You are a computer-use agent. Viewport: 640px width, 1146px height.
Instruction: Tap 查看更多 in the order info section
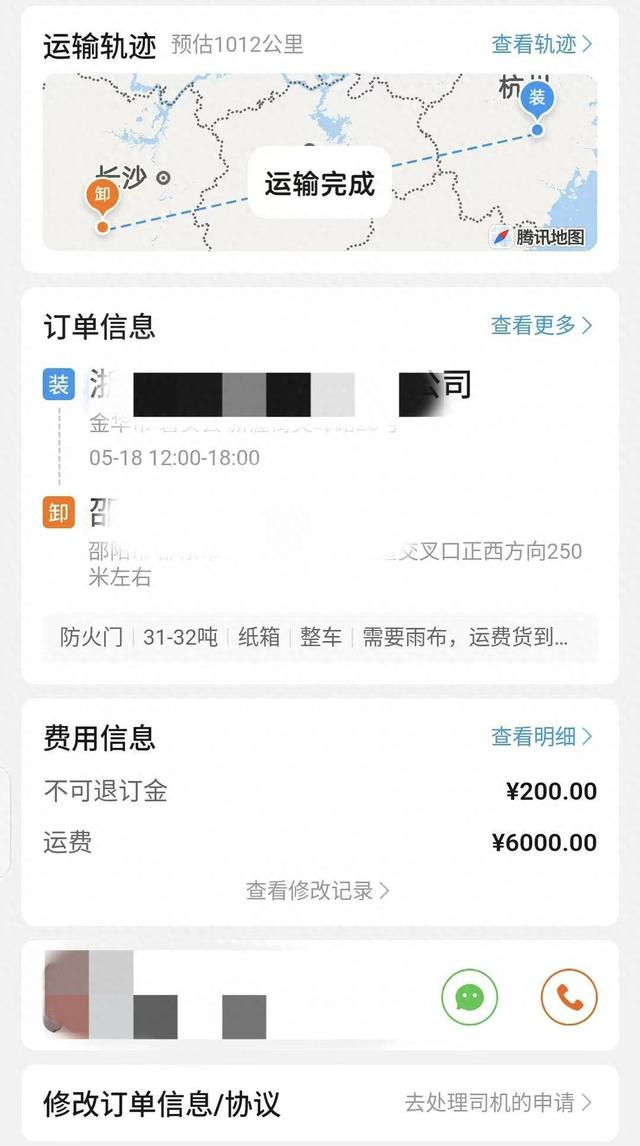(541, 326)
